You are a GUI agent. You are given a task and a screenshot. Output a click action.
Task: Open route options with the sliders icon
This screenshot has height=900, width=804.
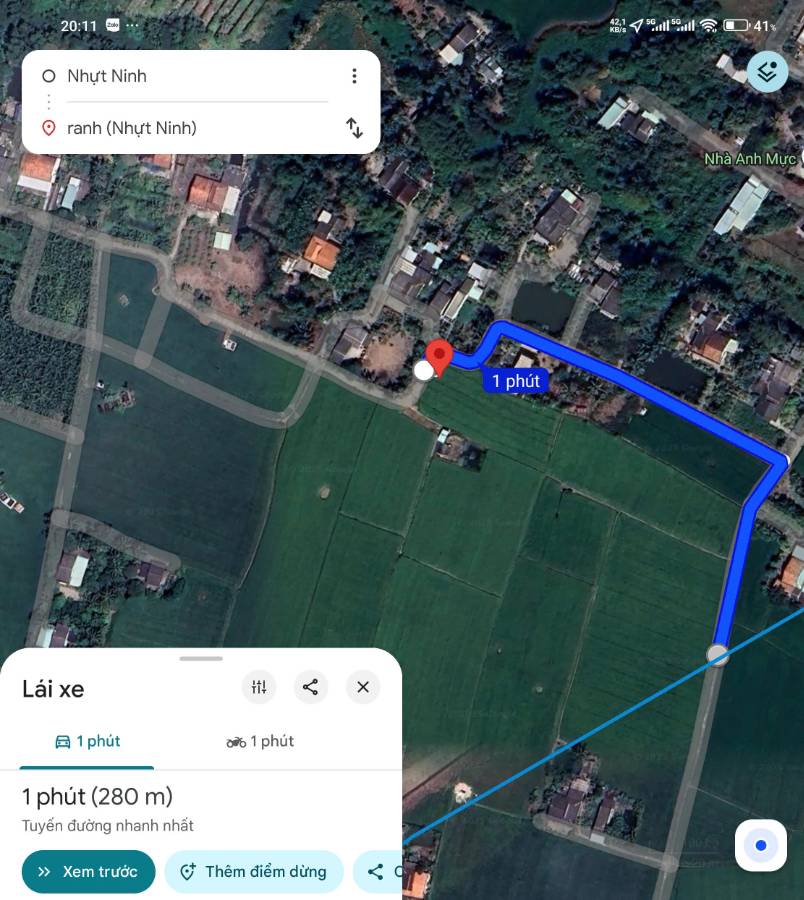(258, 687)
